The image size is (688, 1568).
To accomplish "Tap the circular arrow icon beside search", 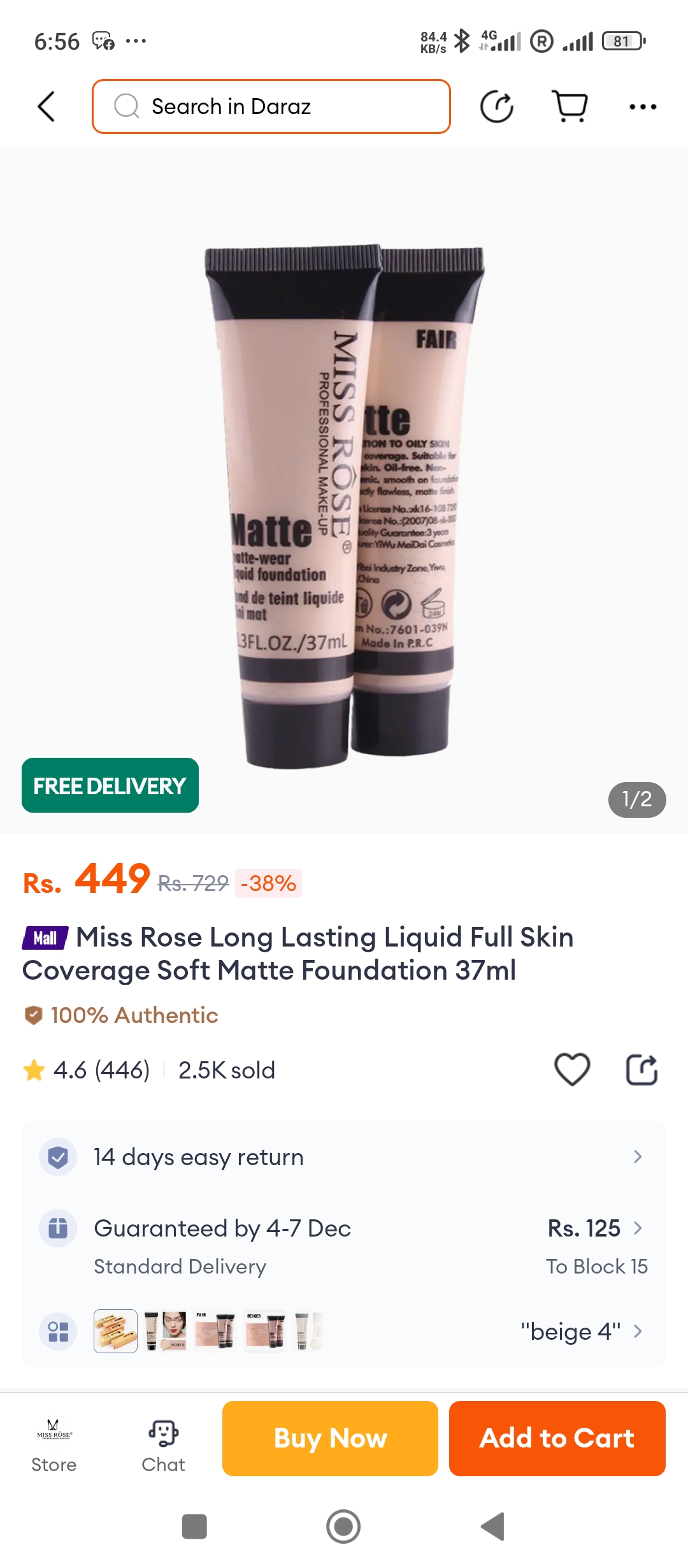I will pyautogui.click(x=497, y=106).
